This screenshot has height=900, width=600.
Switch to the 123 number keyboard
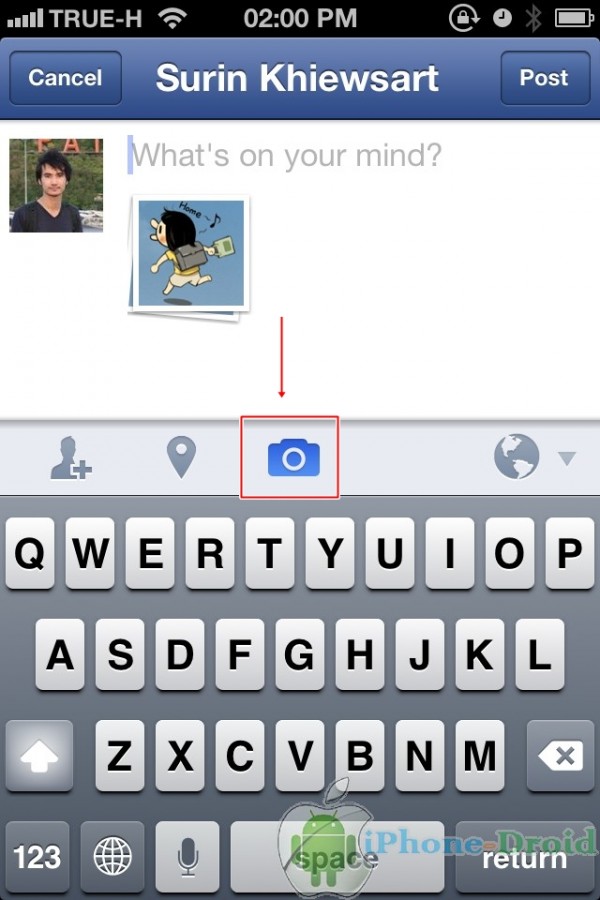(38, 857)
